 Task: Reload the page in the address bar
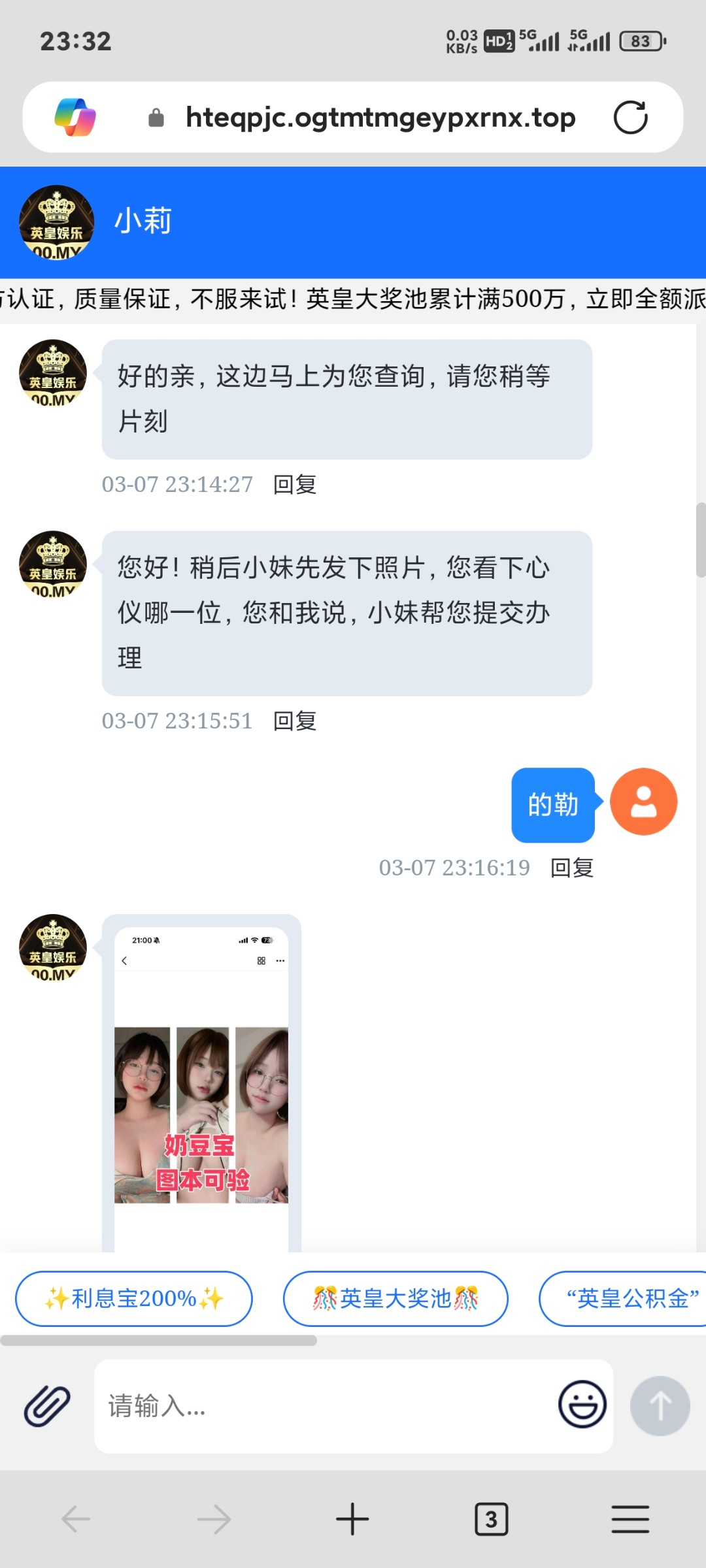(x=630, y=118)
